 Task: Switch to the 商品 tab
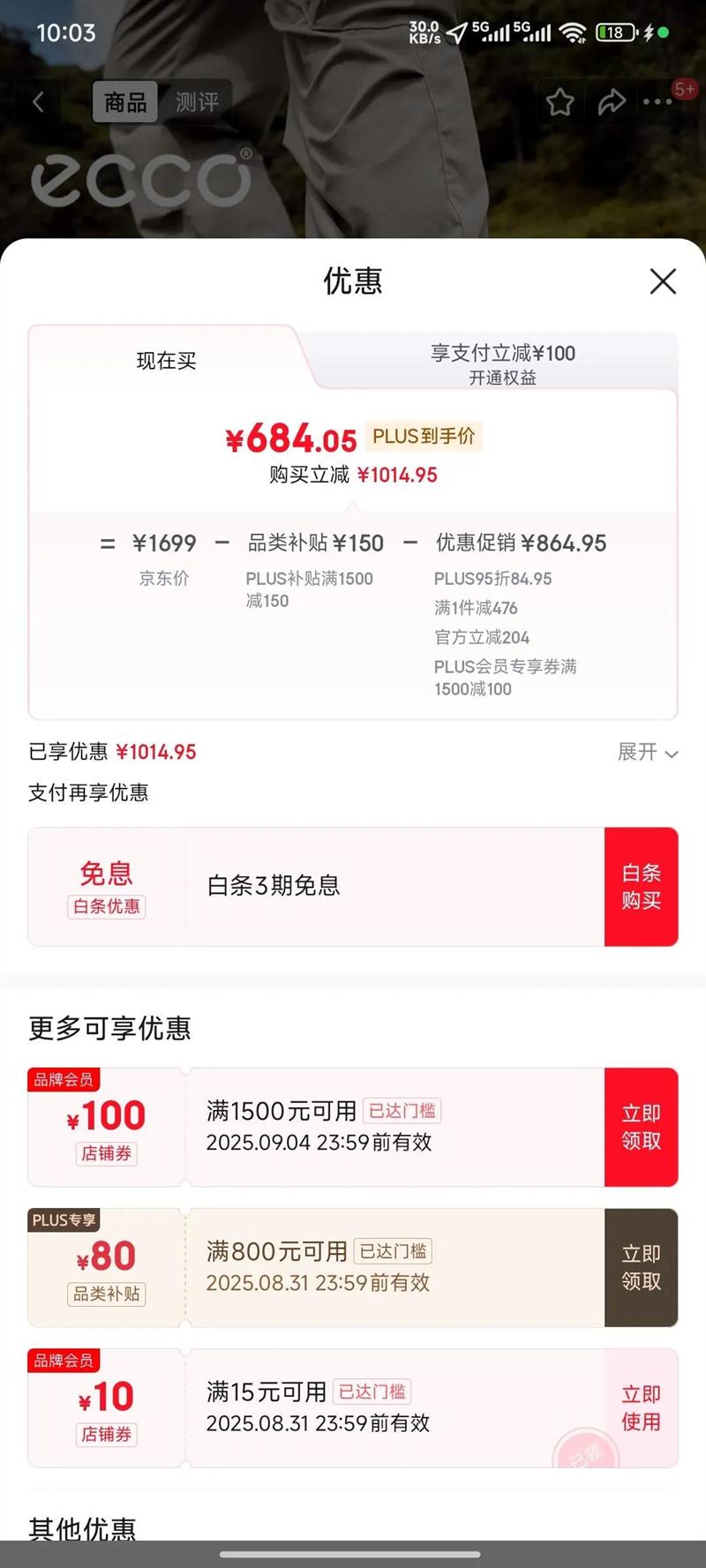point(125,102)
